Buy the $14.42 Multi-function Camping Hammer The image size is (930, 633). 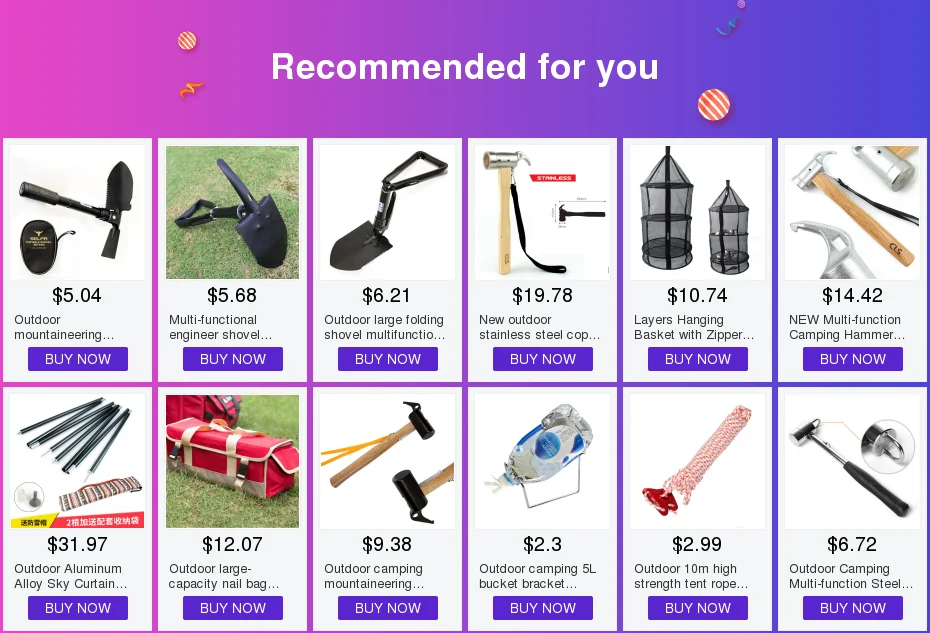pyautogui.click(x=853, y=359)
